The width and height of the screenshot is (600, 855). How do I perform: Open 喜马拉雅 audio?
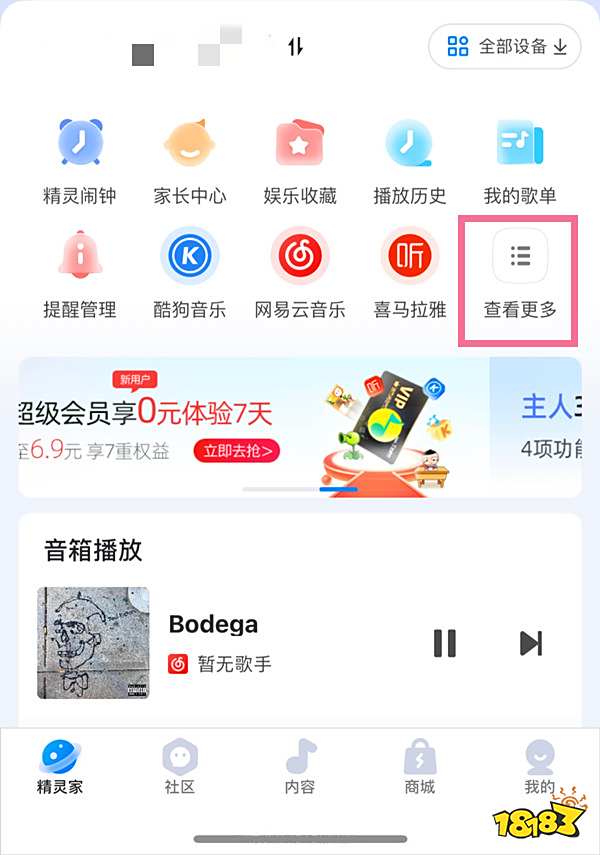[x=409, y=273]
